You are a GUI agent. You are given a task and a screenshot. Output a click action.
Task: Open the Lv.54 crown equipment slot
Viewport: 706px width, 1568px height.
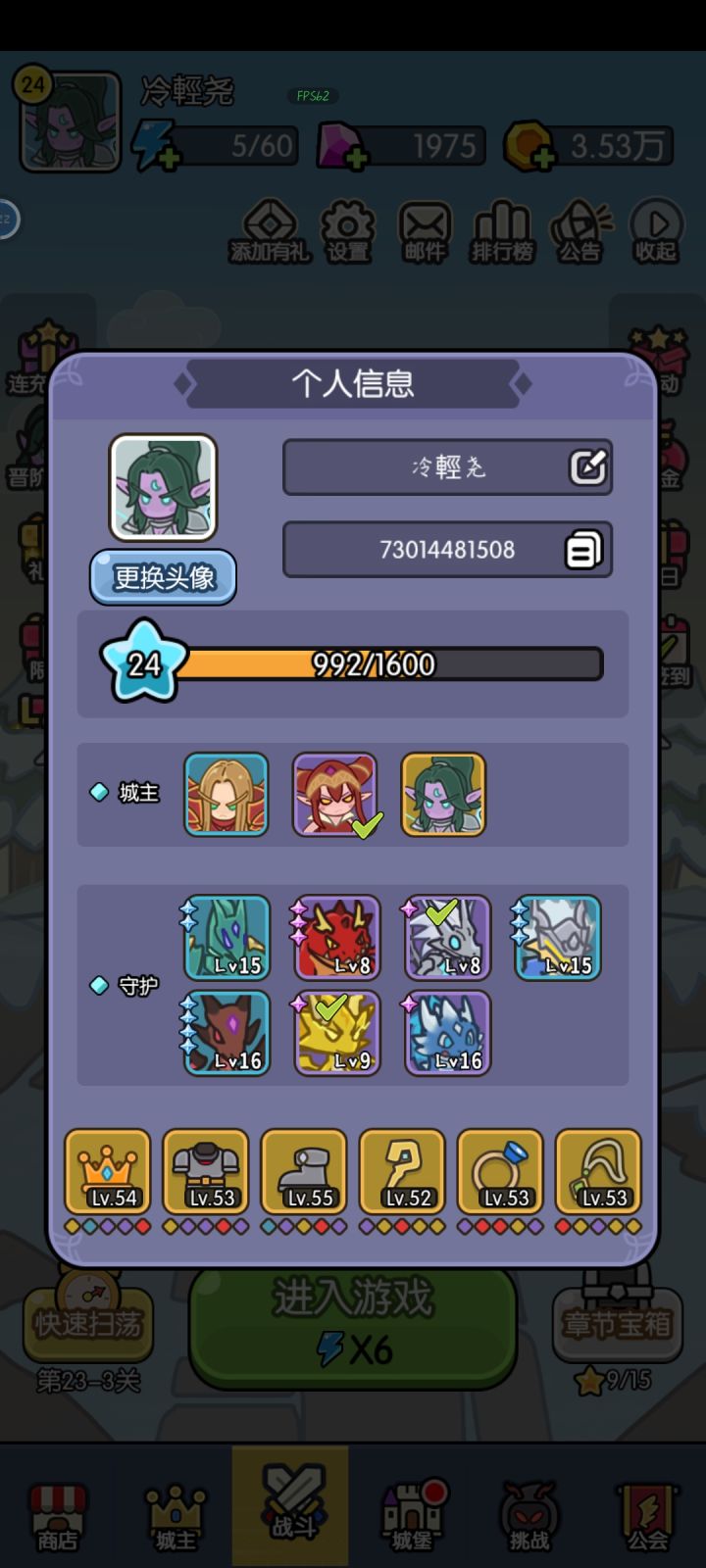(107, 1172)
